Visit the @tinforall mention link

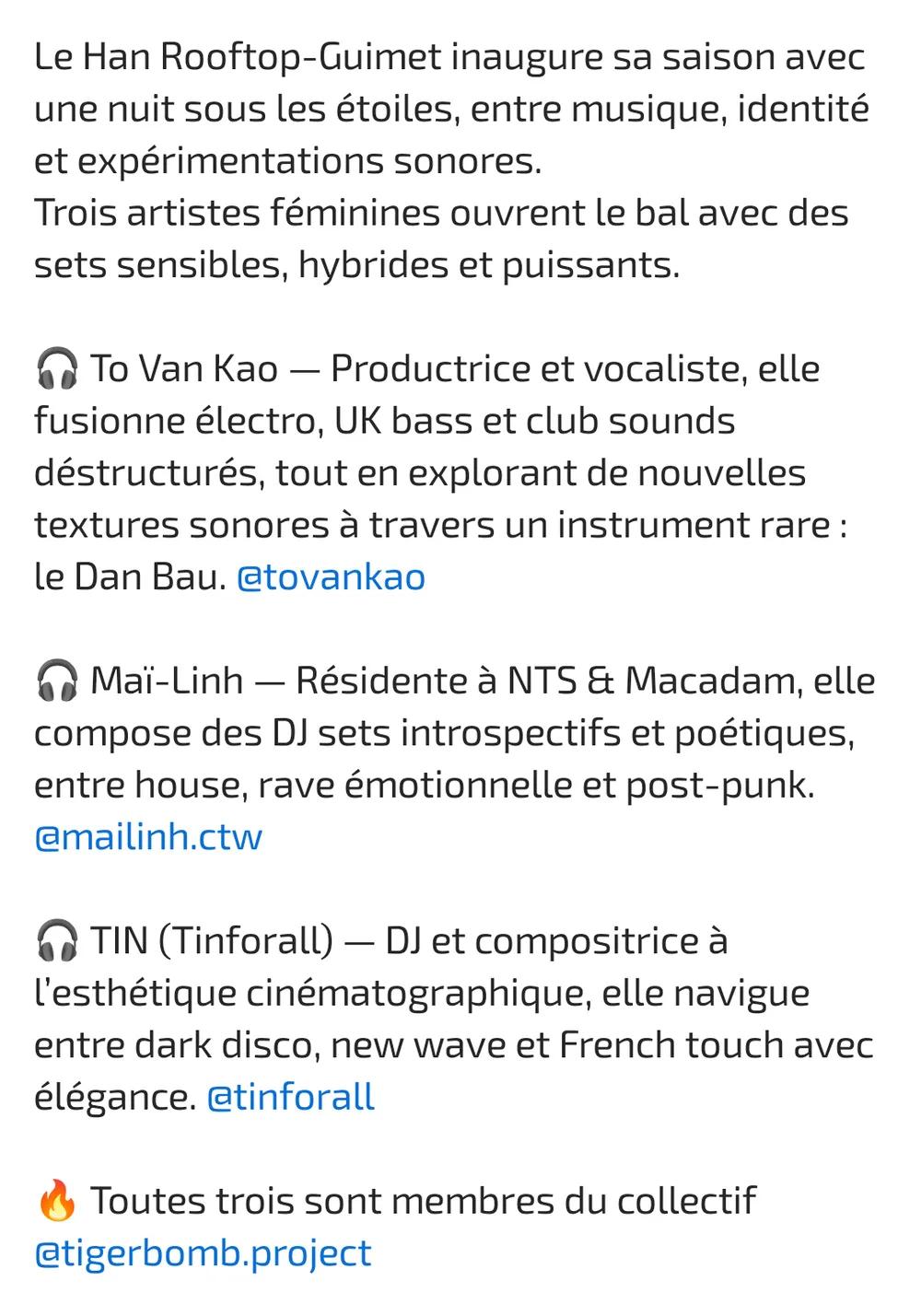point(290,1097)
